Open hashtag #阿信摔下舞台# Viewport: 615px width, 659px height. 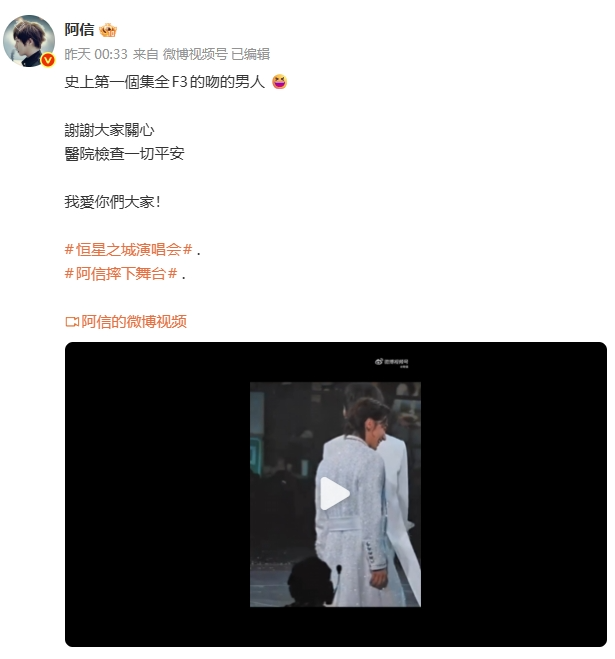[121, 273]
